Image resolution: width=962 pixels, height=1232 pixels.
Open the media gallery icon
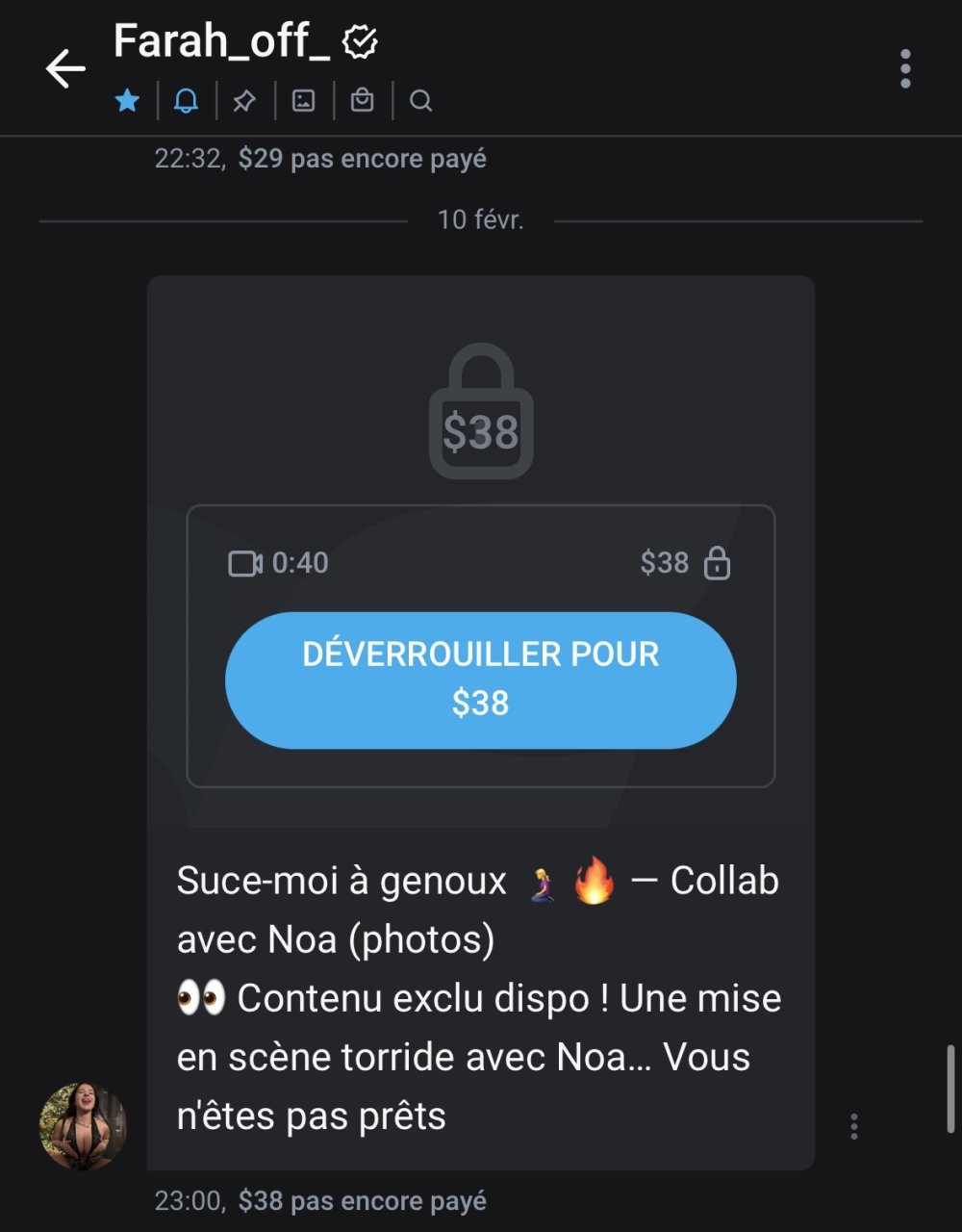coord(303,100)
